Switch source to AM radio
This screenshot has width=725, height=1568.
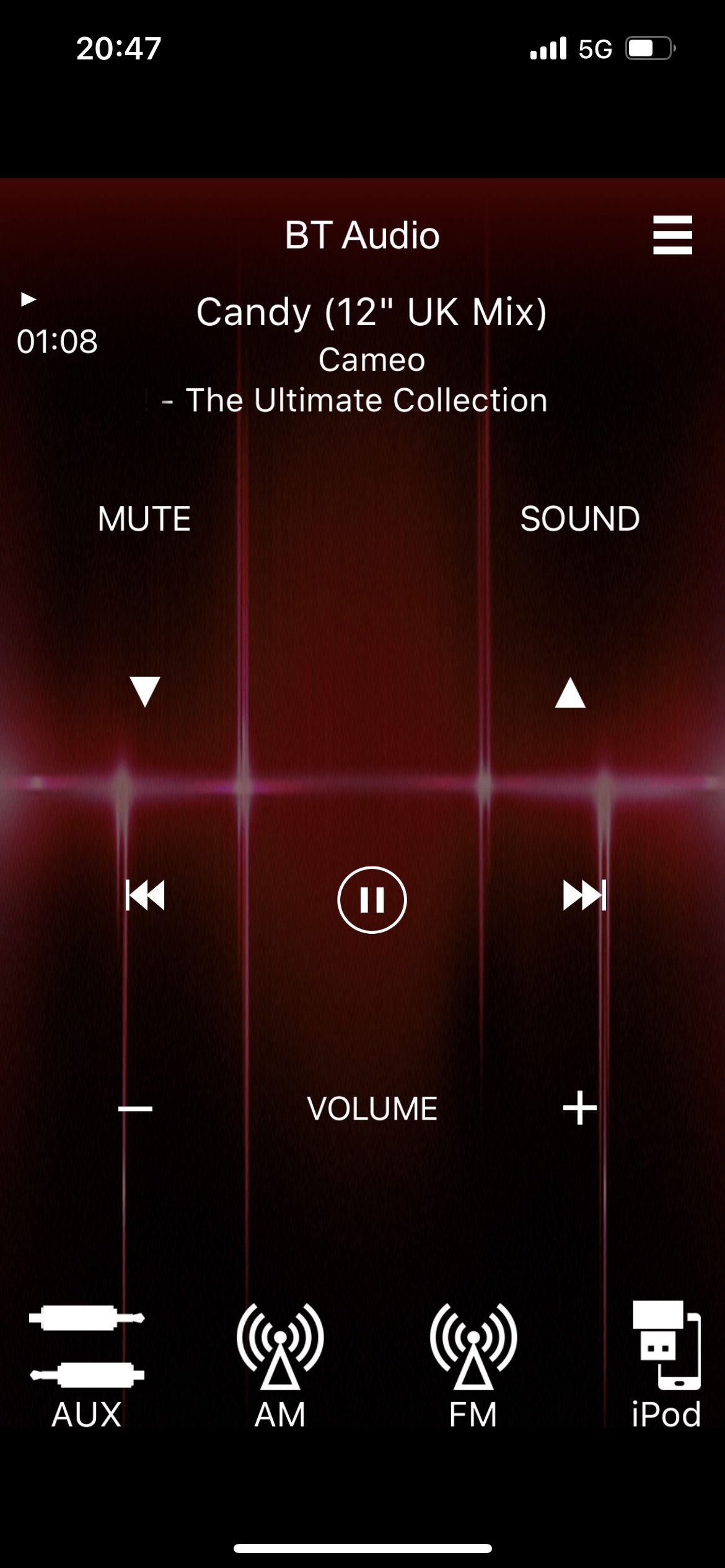(280, 1366)
